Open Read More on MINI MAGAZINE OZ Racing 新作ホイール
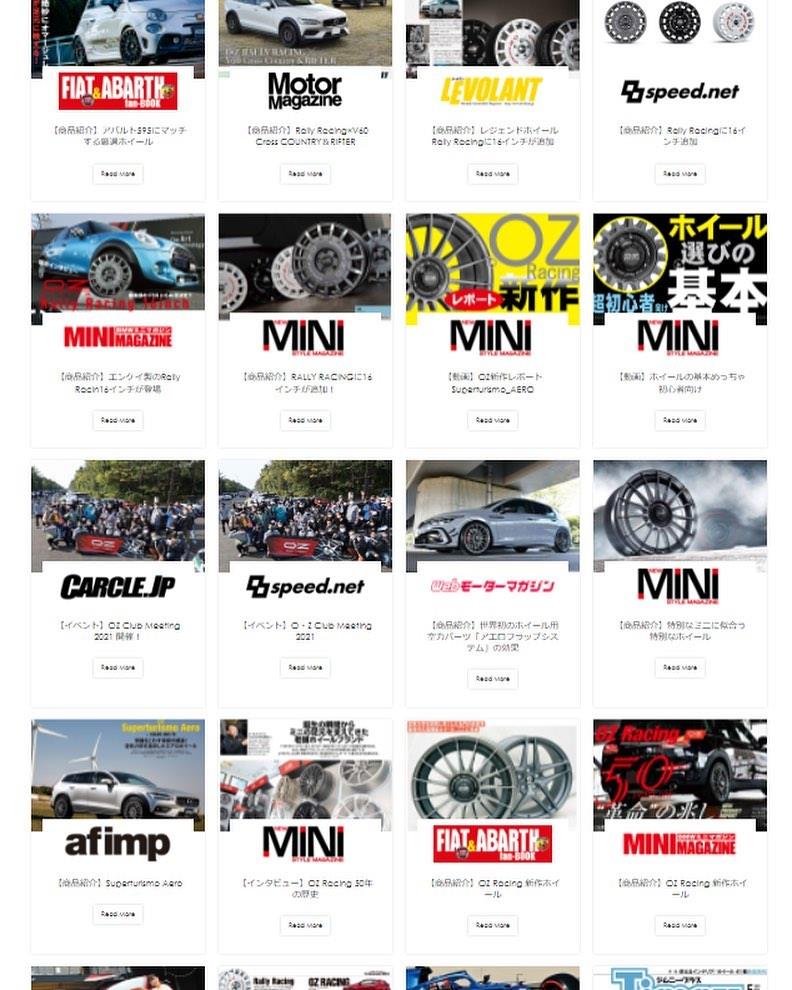Screen dimensions: 792x990 click(x=680, y=926)
